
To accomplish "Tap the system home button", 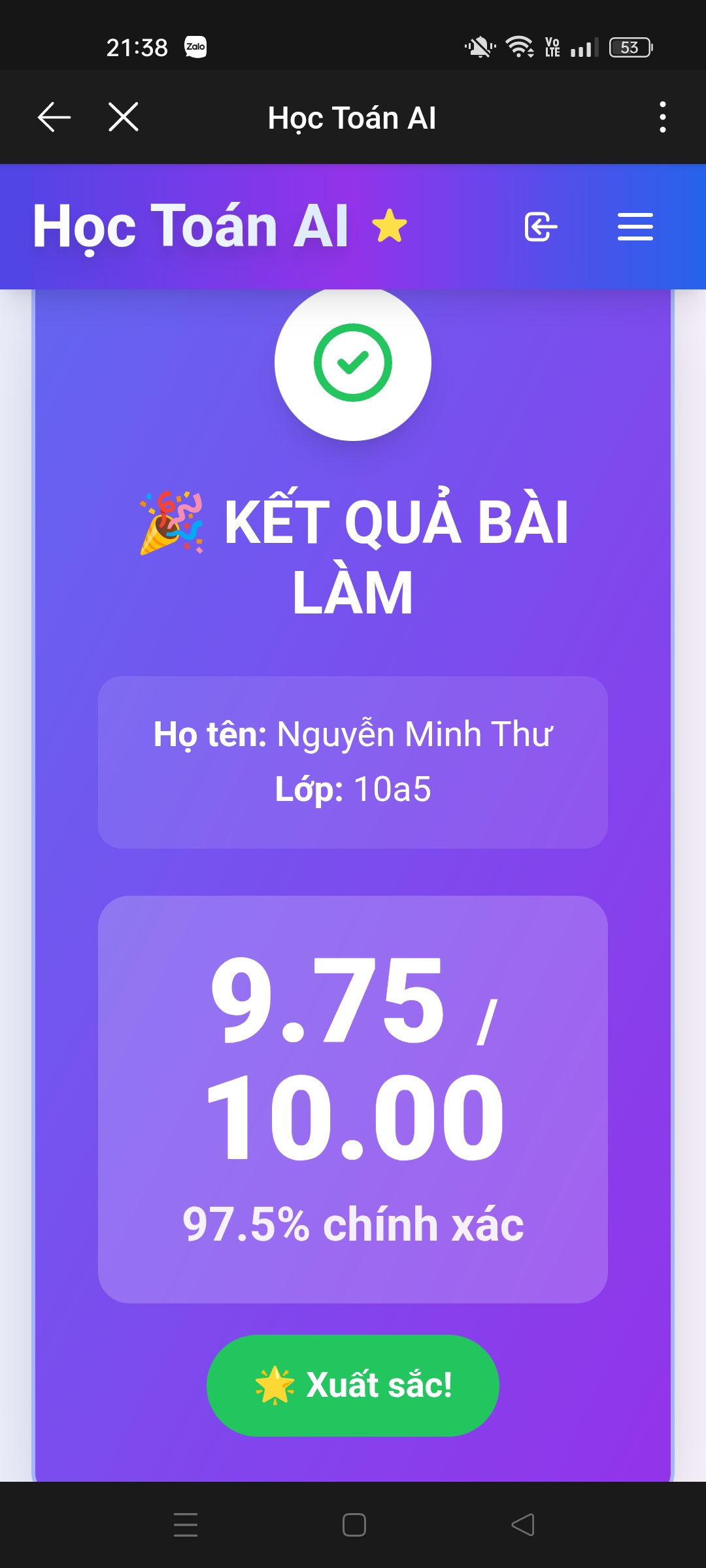I will [x=354, y=1525].
